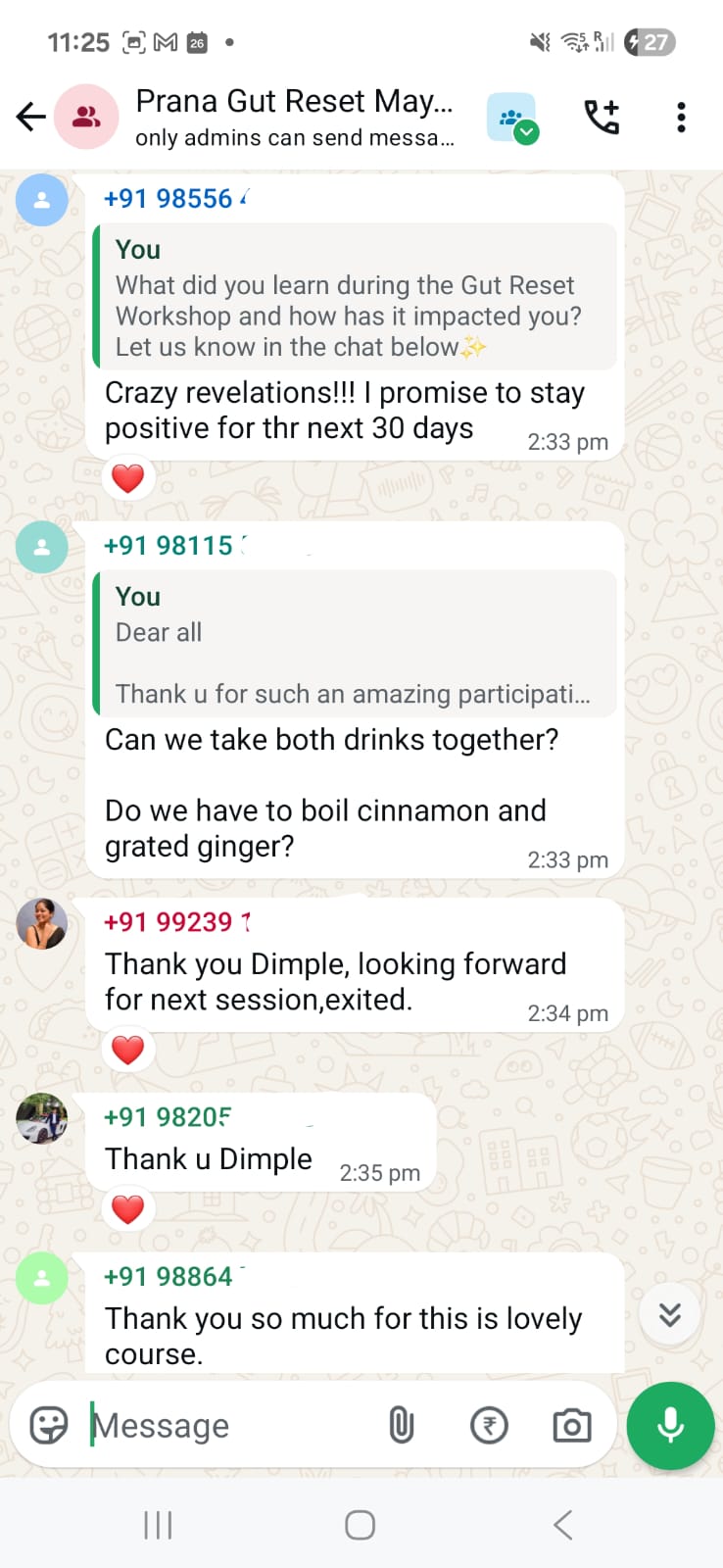View heart reaction under "Thank u Dimple"

[128, 1209]
